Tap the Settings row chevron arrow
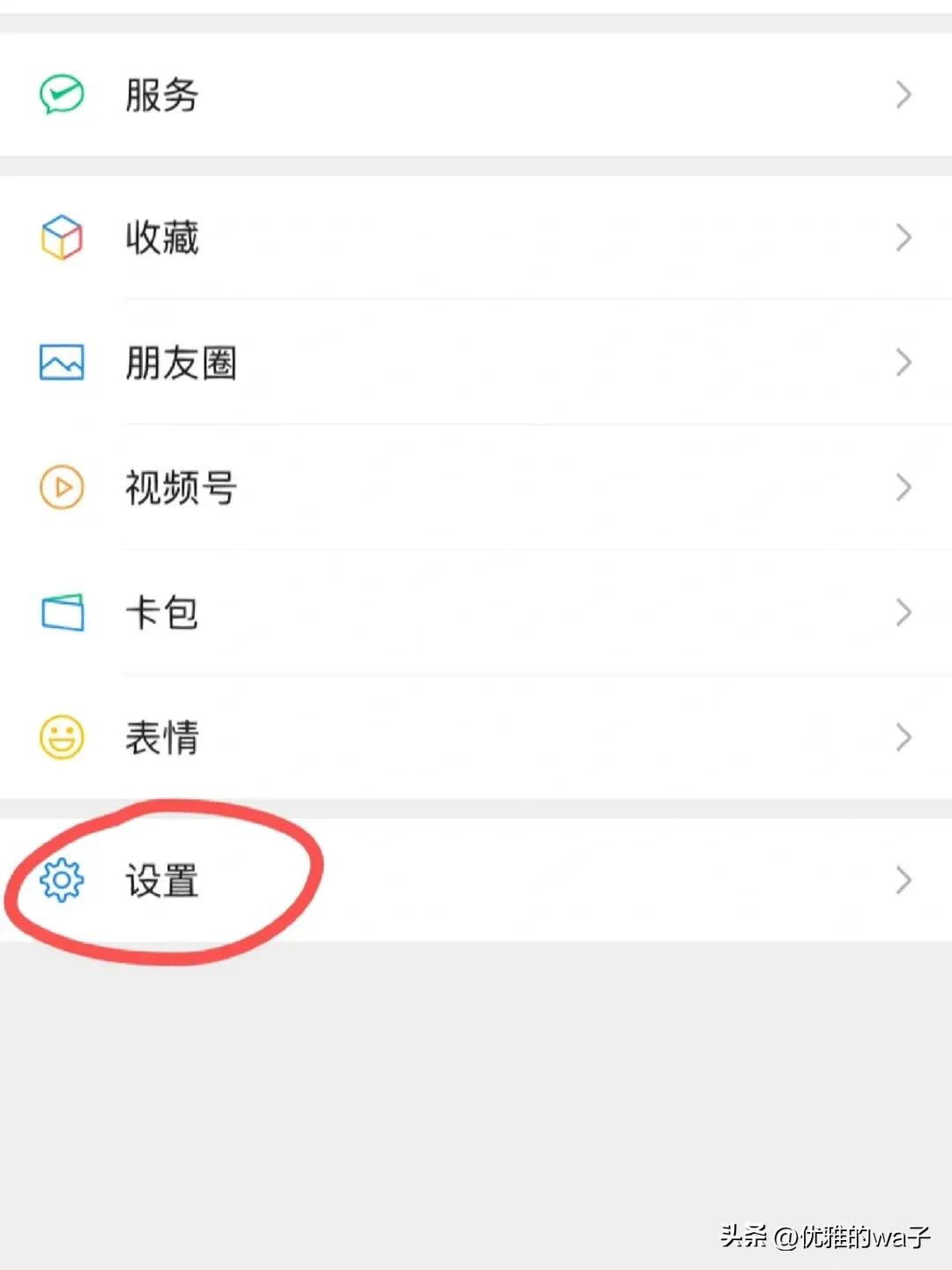This screenshot has height=1270, width=952. [x=903, y=881]
